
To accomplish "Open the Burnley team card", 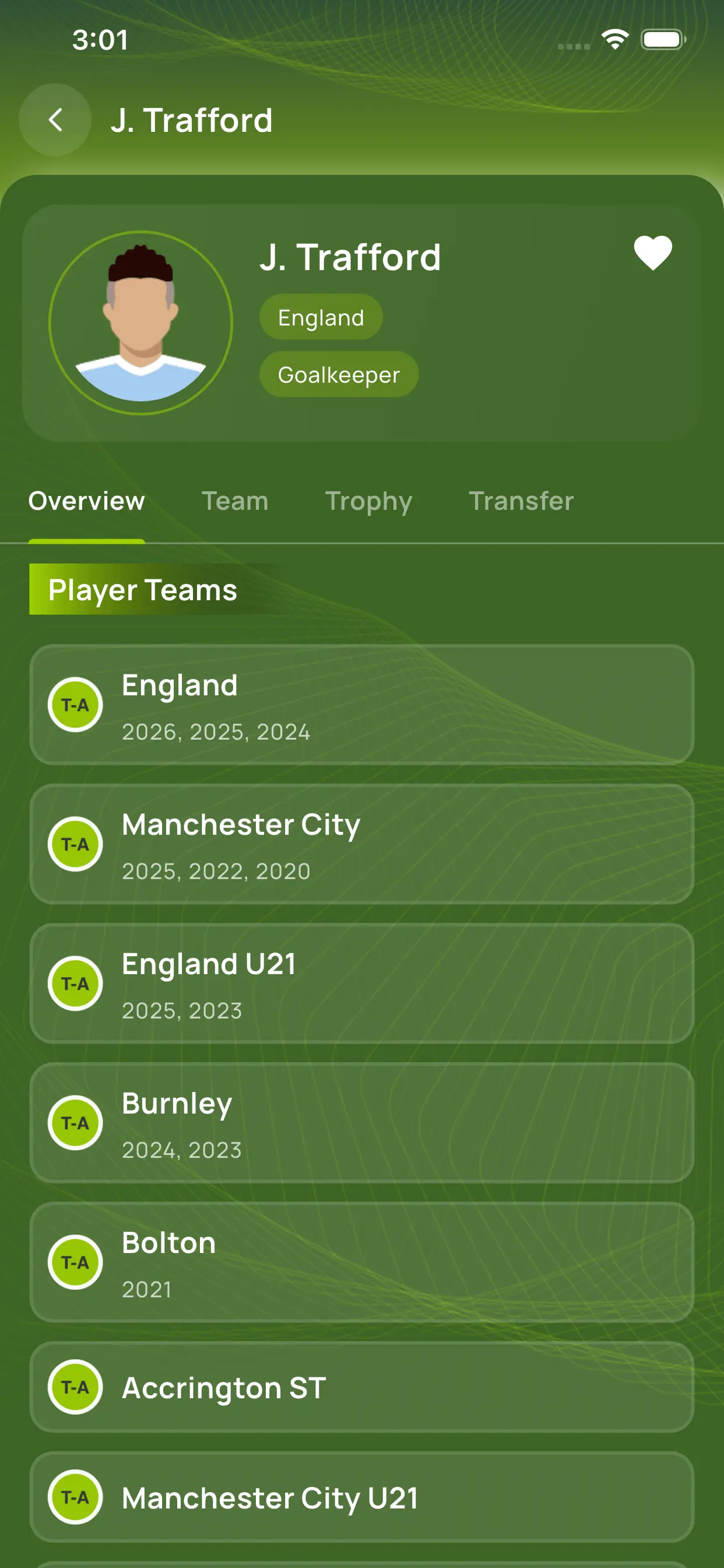I will point(362,1123).
